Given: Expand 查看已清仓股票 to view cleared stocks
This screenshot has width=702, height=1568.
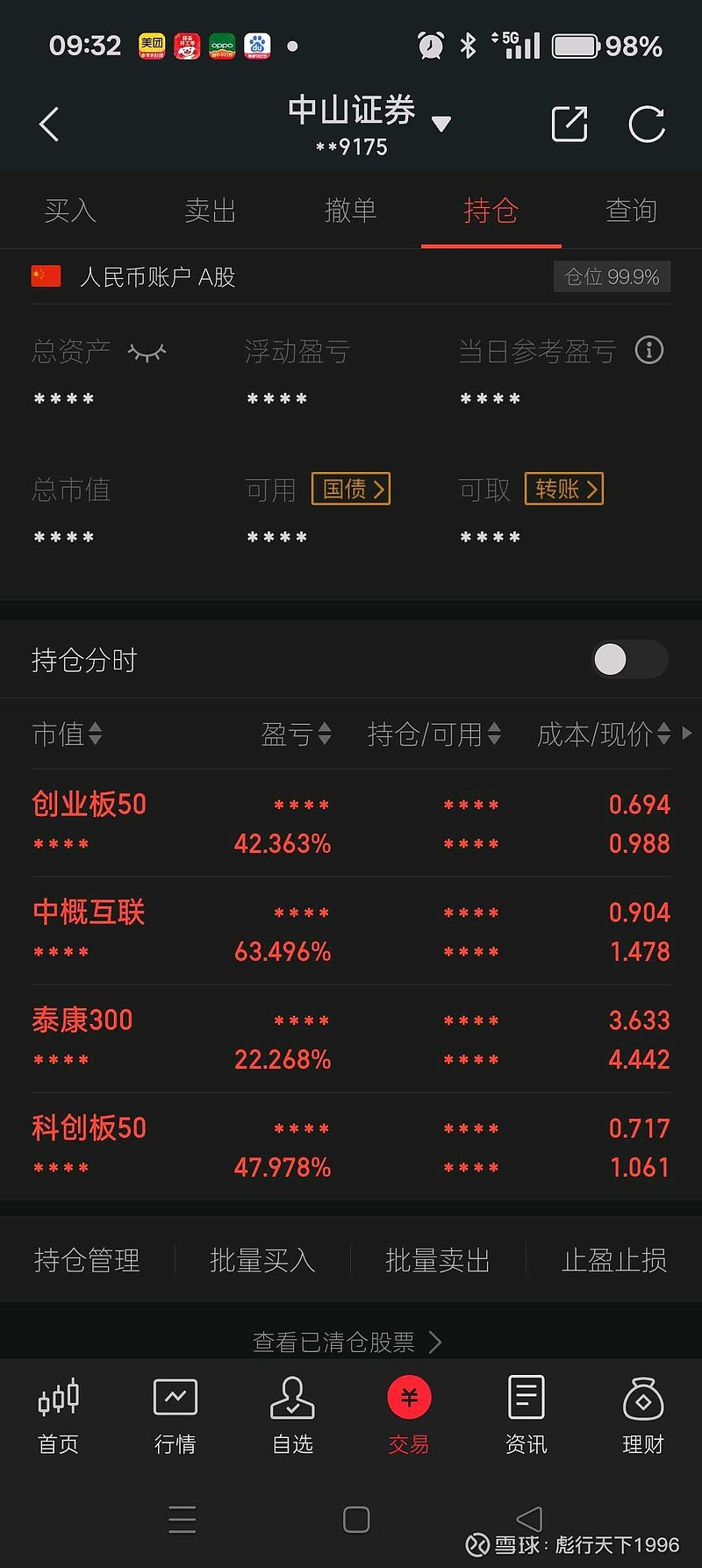Looking at the screenshot, I should pyautogui.click(x=347, y=1342).
